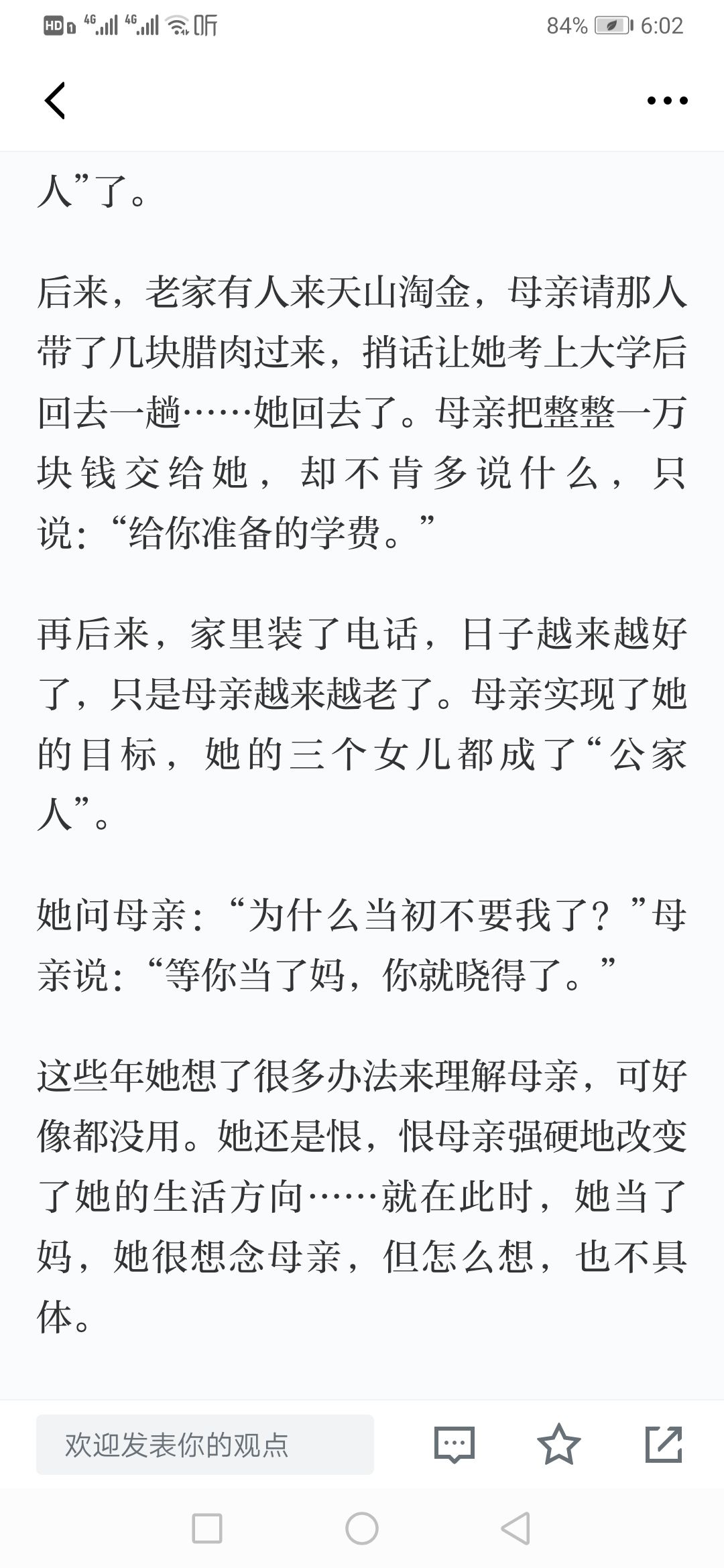
Task: Open recent apps from the navigation bar
Action: (x=207, y=1528)
